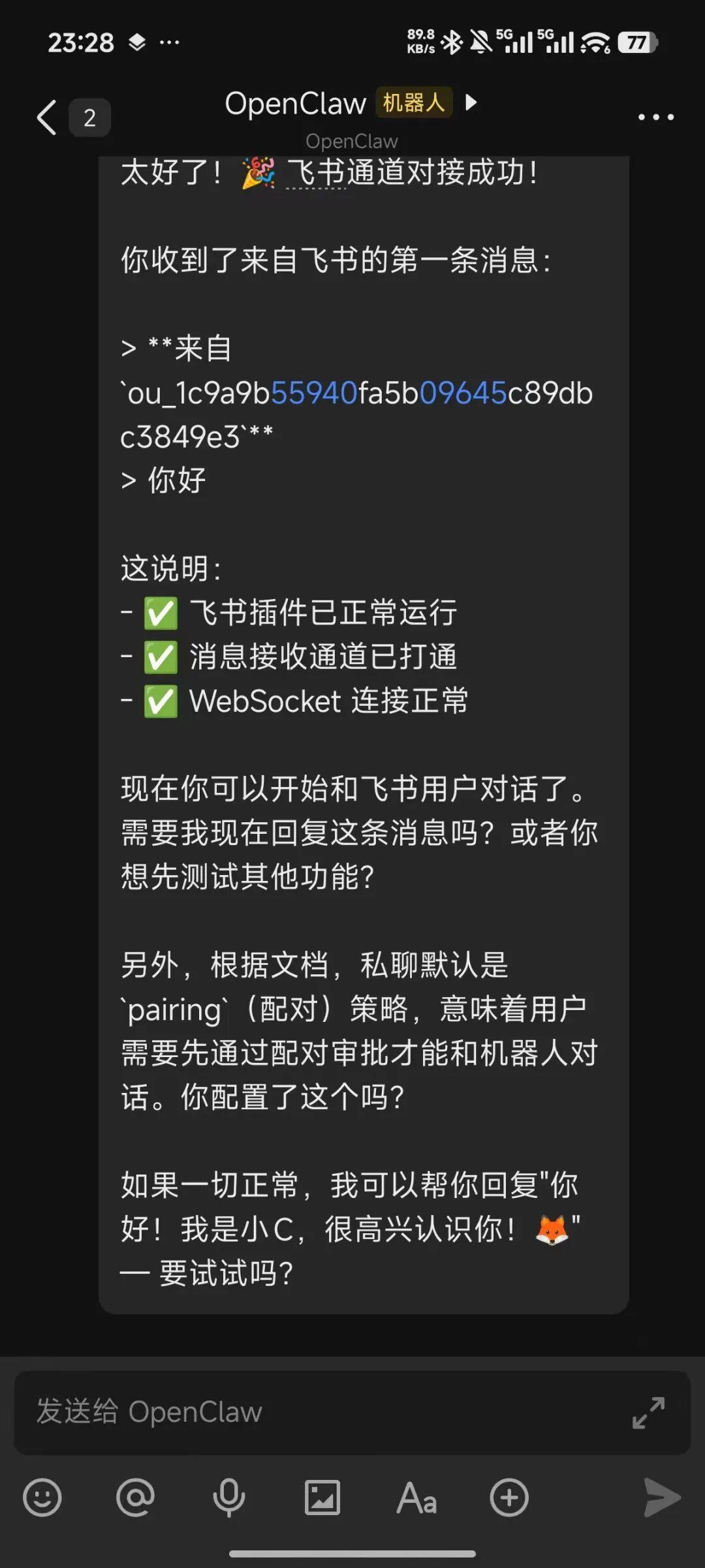Open the emoji picker icon
The width and height of the screenshot is (705, 1568).
(x=41, y=1498)
